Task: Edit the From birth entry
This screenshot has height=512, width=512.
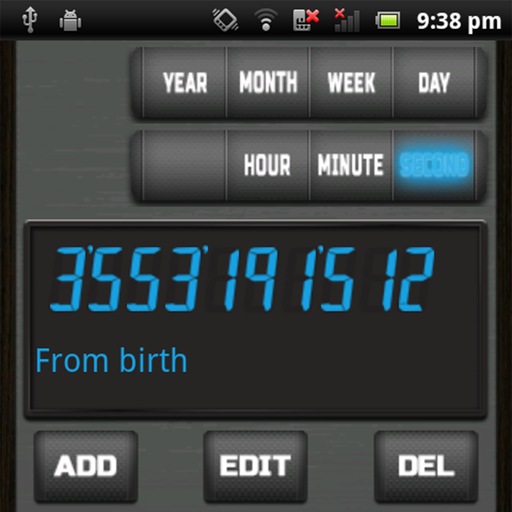Action: [x=256, y=466]
